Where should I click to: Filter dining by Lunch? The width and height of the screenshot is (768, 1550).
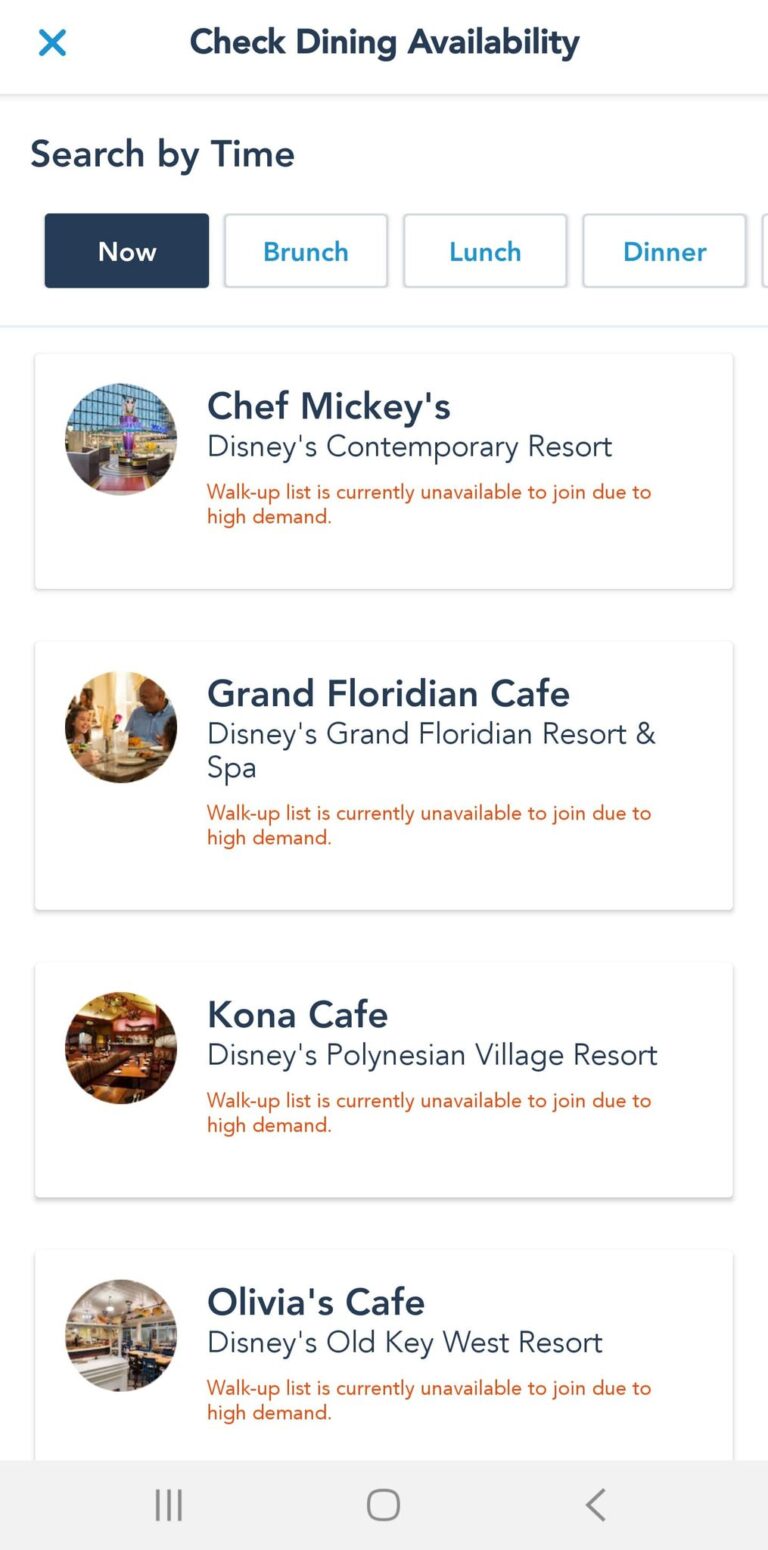coord(485,251)
